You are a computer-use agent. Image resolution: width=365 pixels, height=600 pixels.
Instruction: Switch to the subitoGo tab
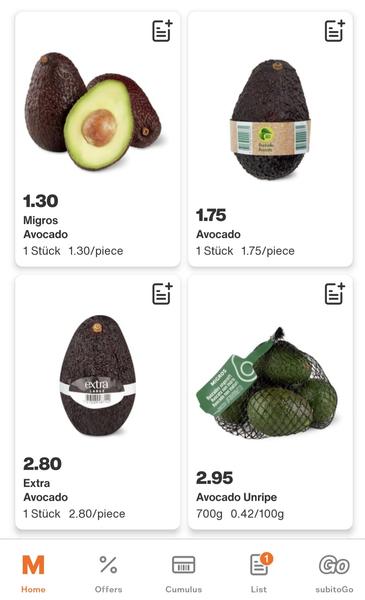point(334,573)
